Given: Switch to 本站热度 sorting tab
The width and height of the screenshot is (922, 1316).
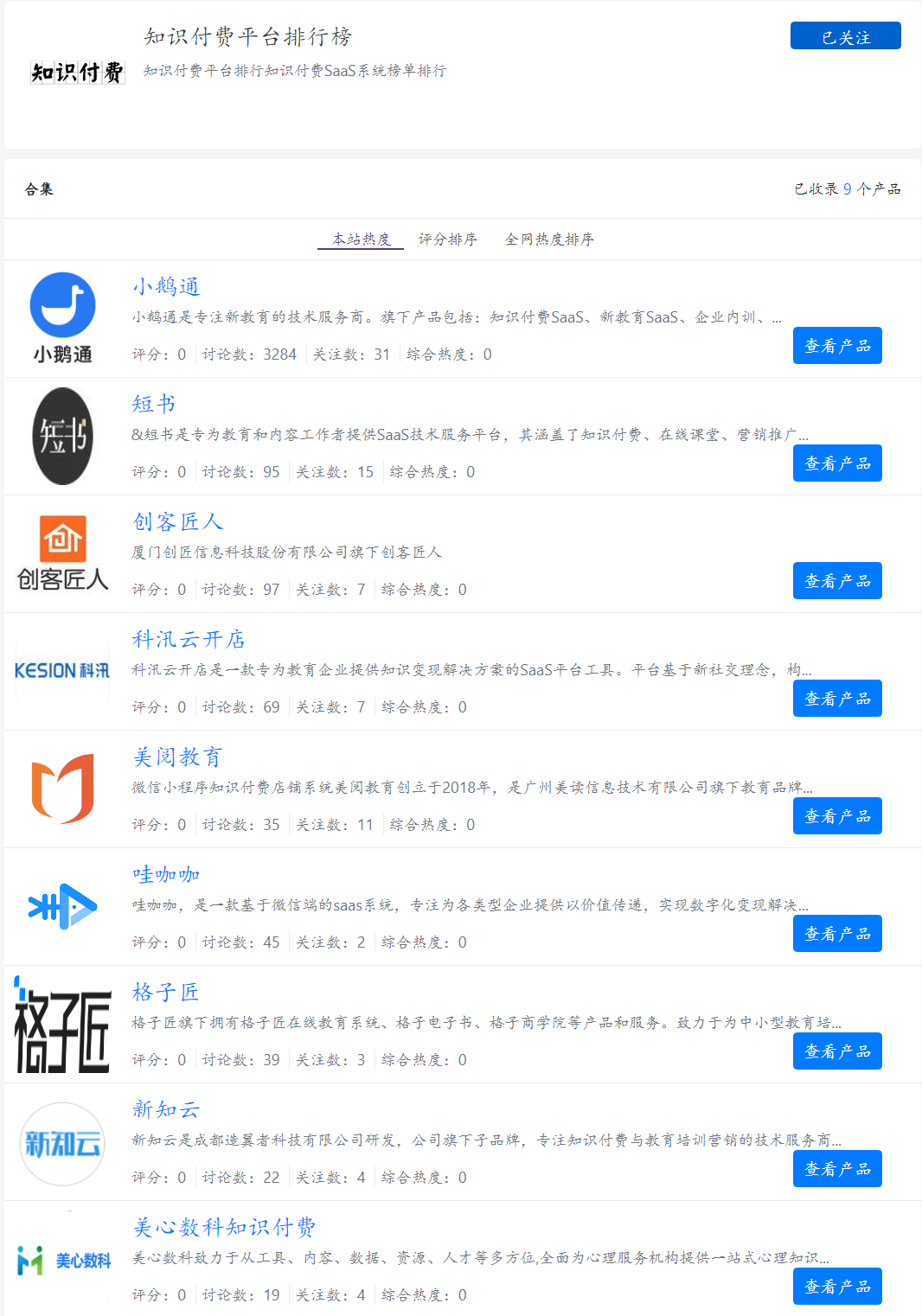Looking at the screenshot, I should [x=361, y=239].
